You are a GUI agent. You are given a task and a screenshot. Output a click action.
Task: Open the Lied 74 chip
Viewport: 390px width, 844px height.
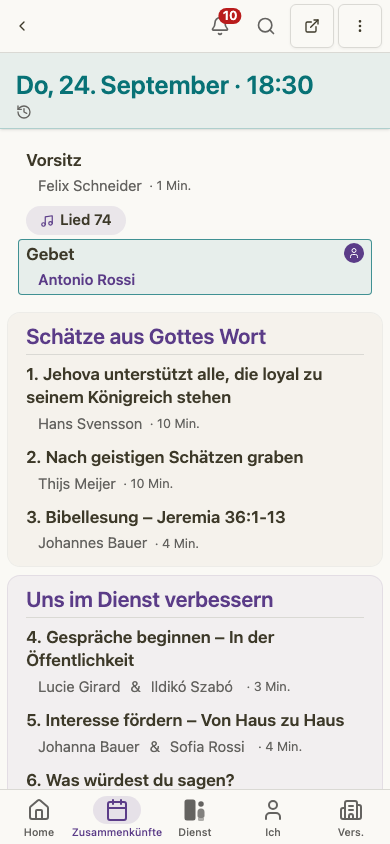[x=76, y=220]
